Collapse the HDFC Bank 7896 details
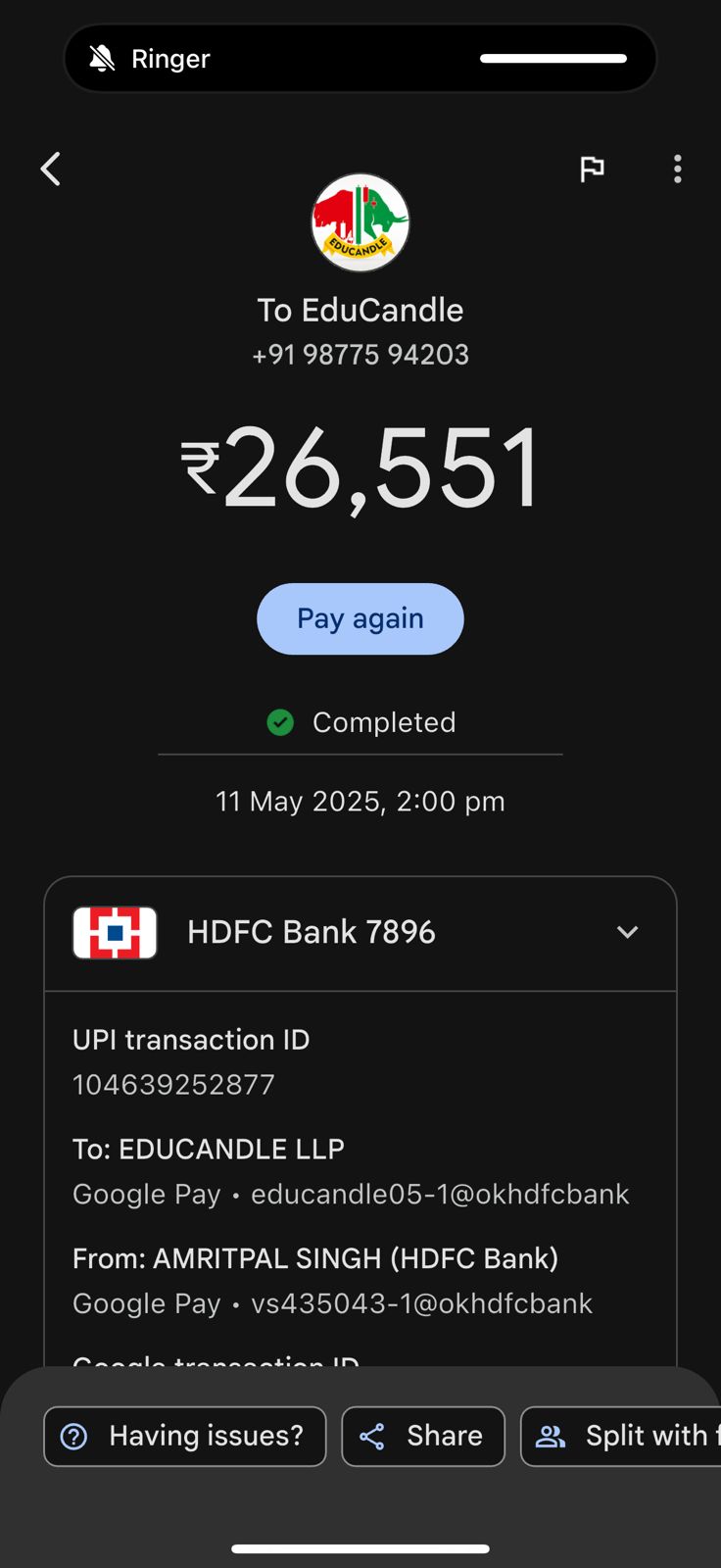 (627, 932)
